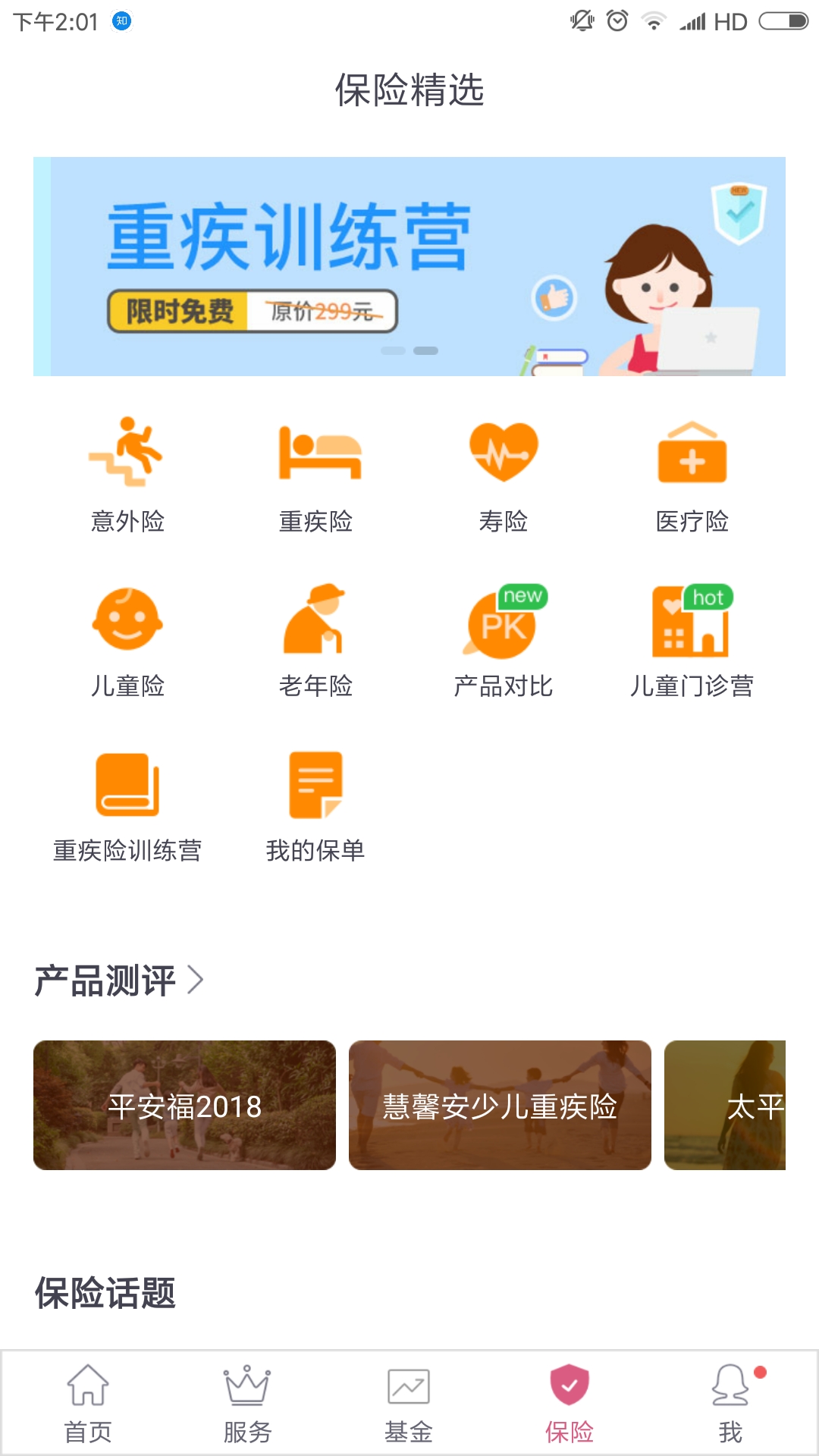Screen dimensions: 819x1456
Task: Expand 产品测评 section via chevron
Action: pos(196,980)
